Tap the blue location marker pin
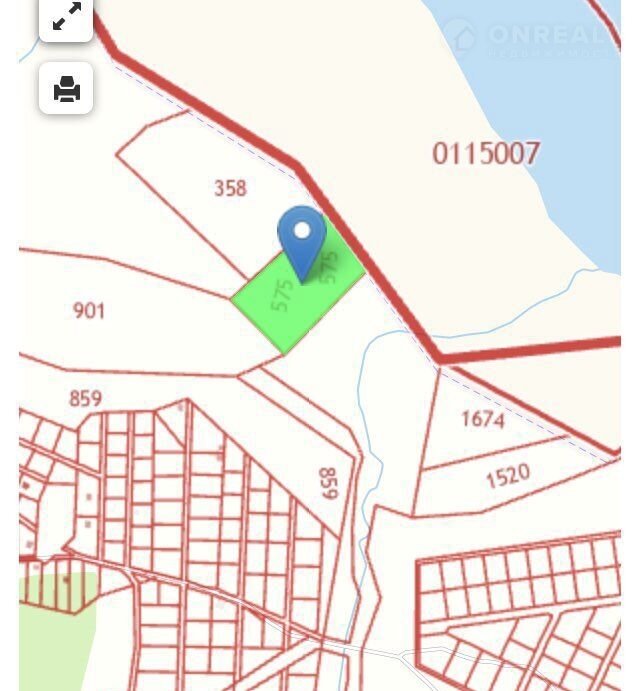The width and height of the screenshot is (640, 691). point(302,237)
